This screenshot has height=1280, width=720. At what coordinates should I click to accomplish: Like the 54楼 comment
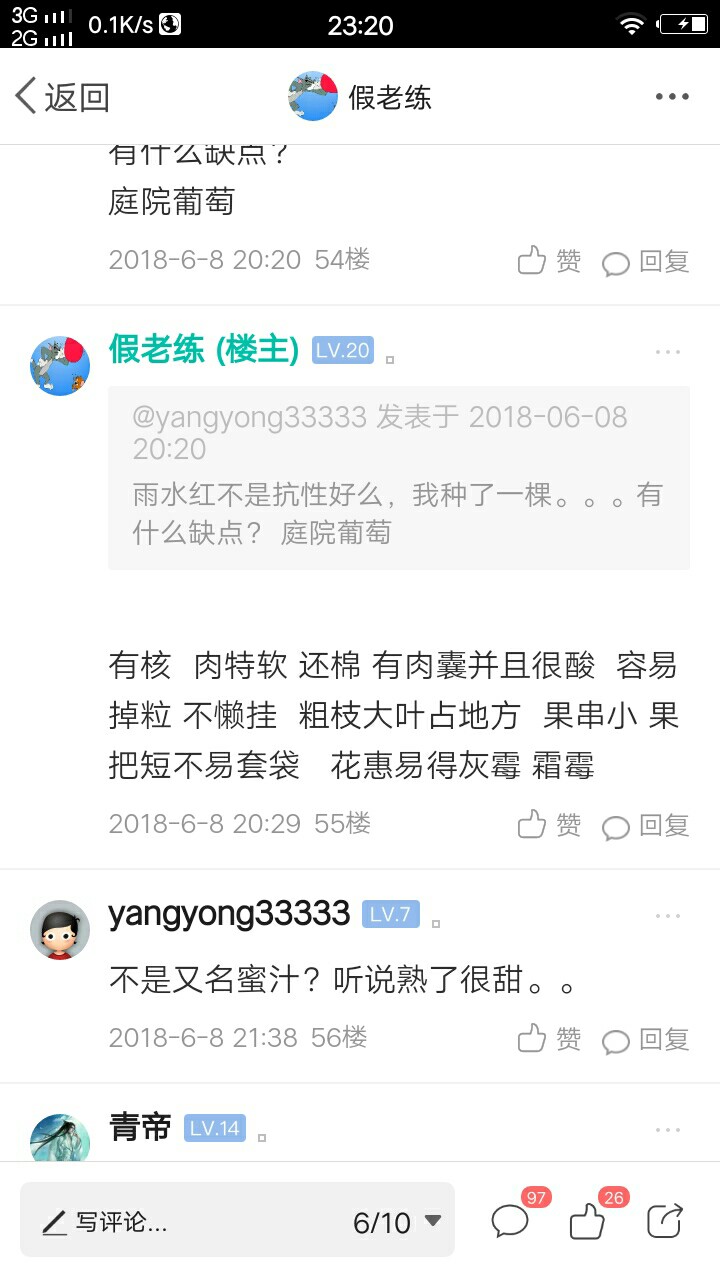tap(549, 261)
